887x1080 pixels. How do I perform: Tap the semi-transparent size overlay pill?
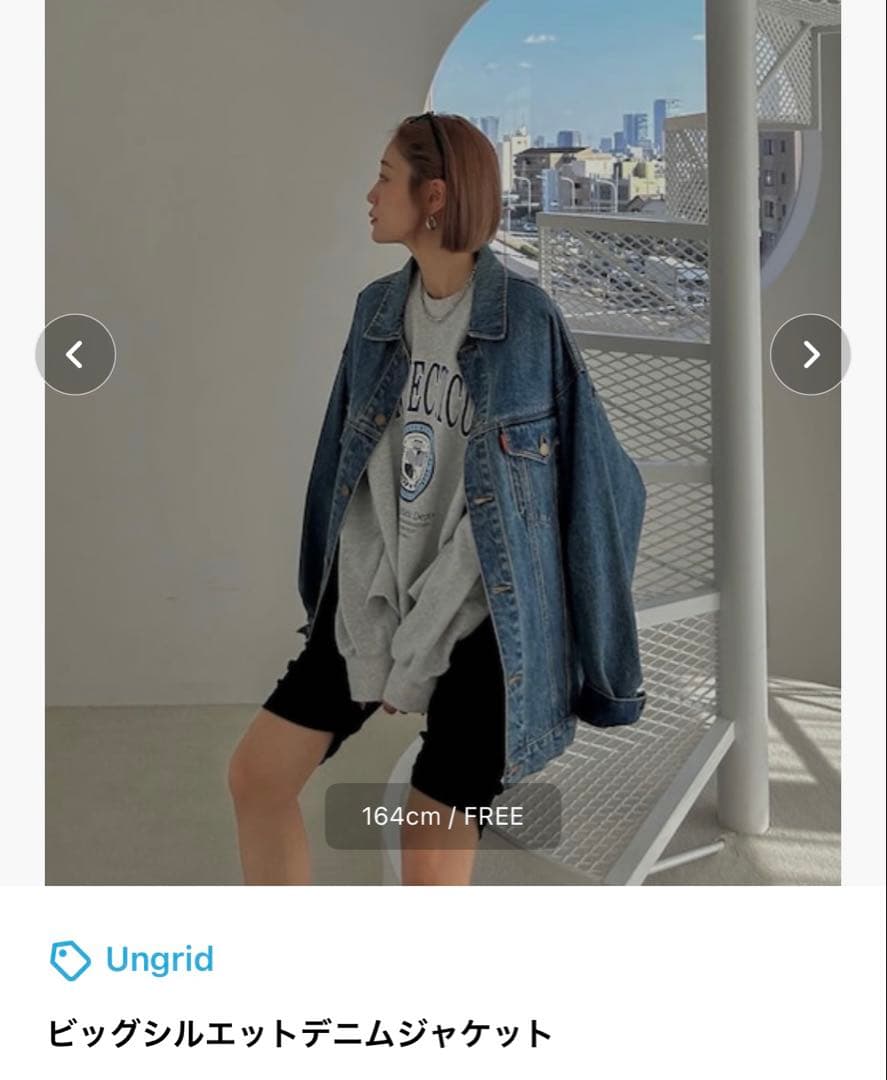click(443, 817)
